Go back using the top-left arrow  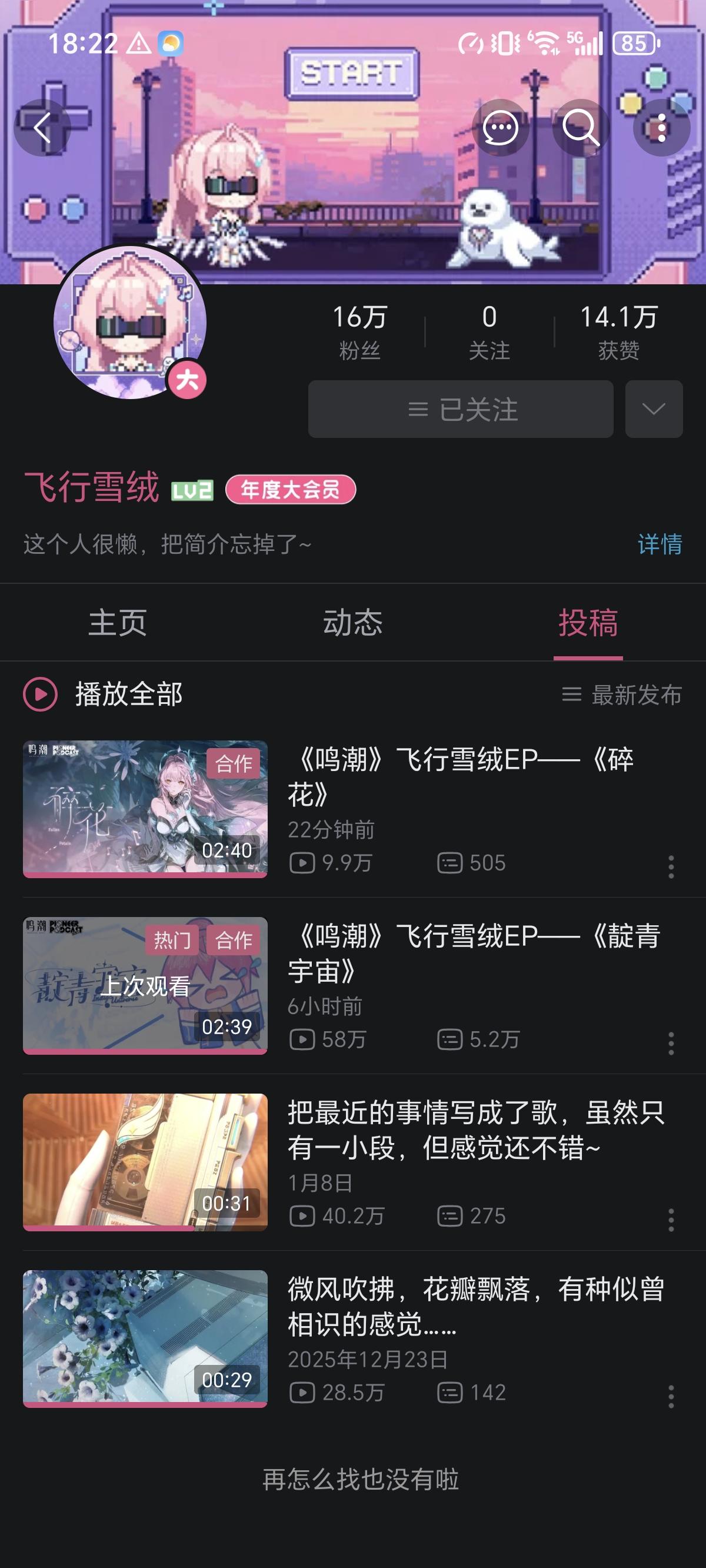coord(42,128)
